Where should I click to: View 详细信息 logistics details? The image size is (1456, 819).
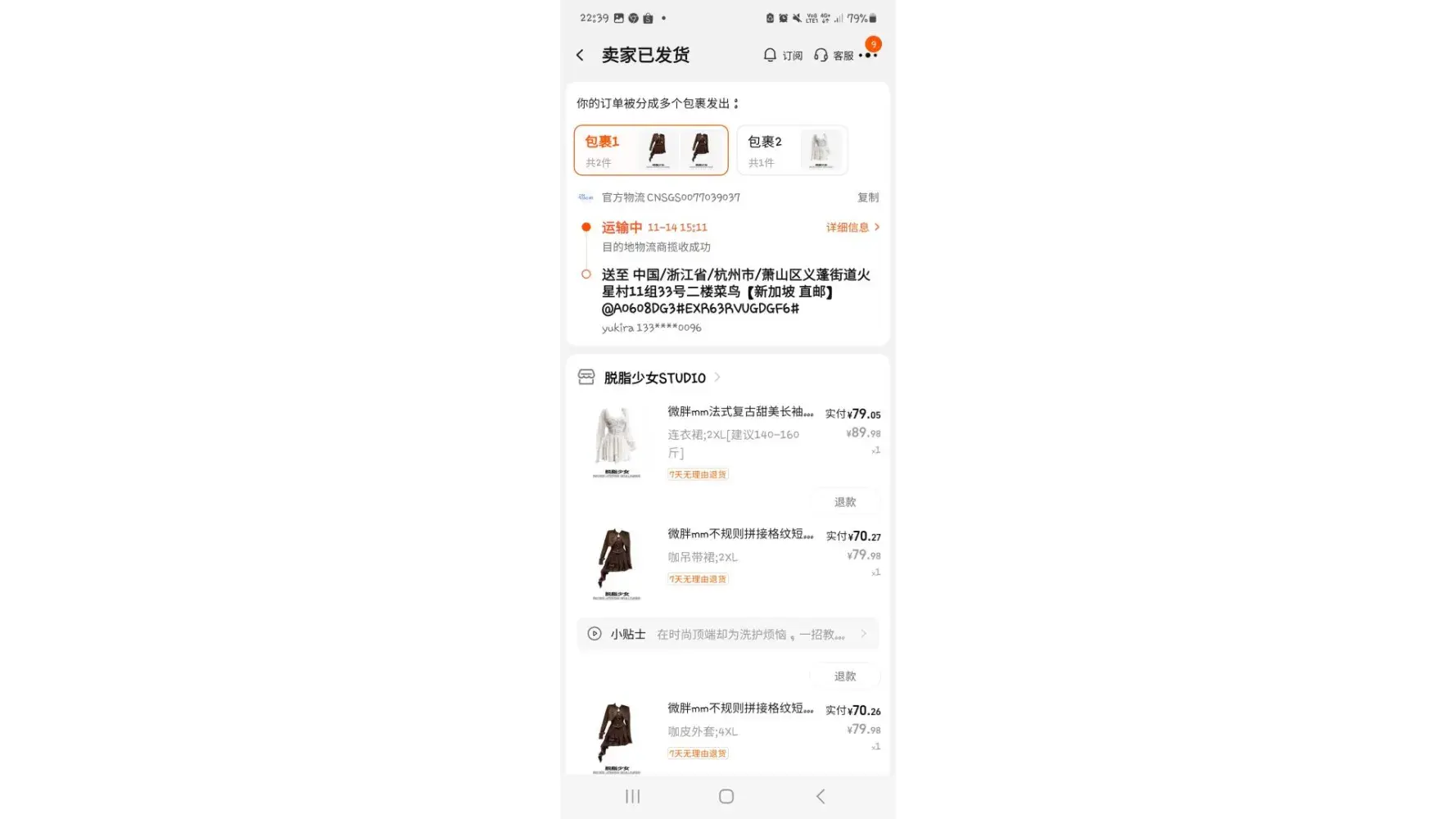[852, 227]
